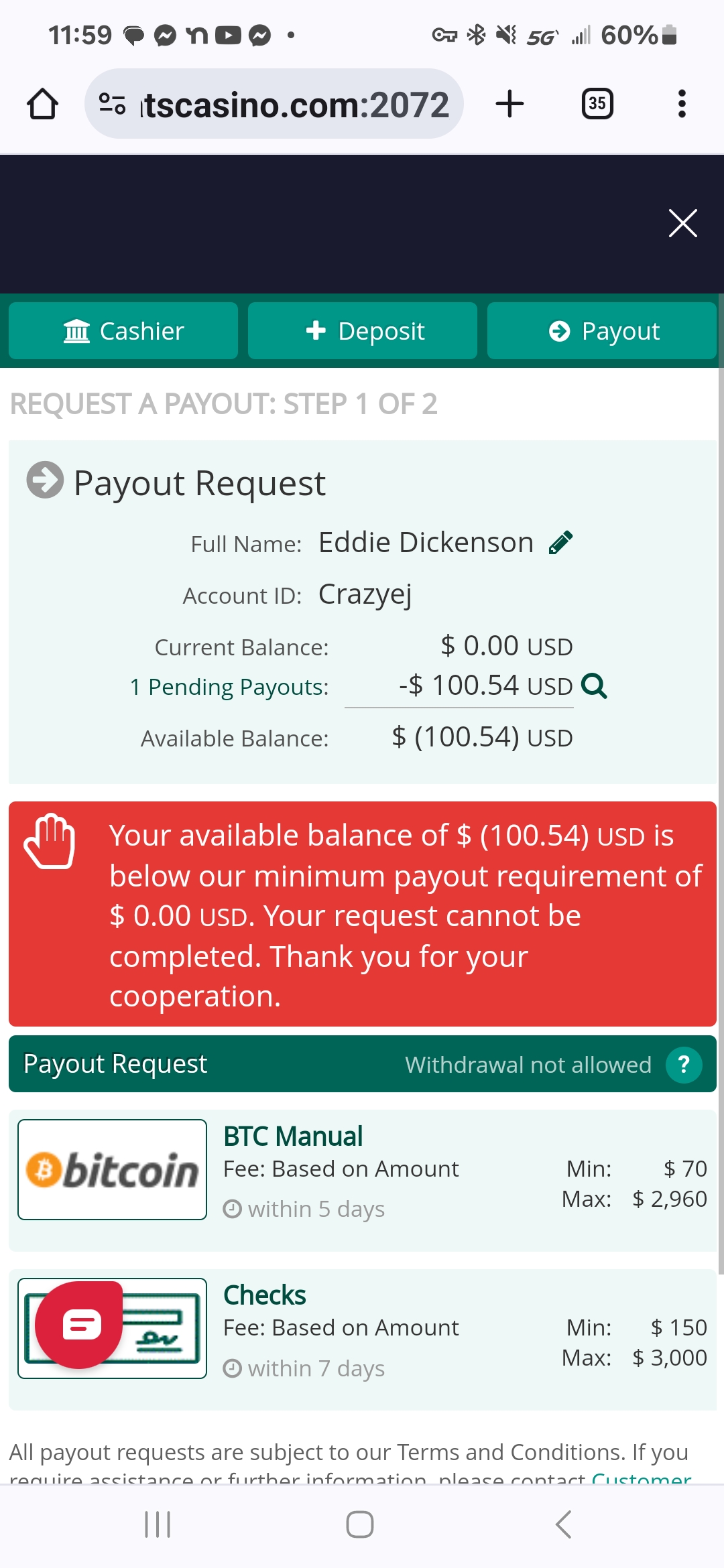Choose Checks payout method
Image resolution: width=724 pixels, height=1568 pixels.
363,1339
